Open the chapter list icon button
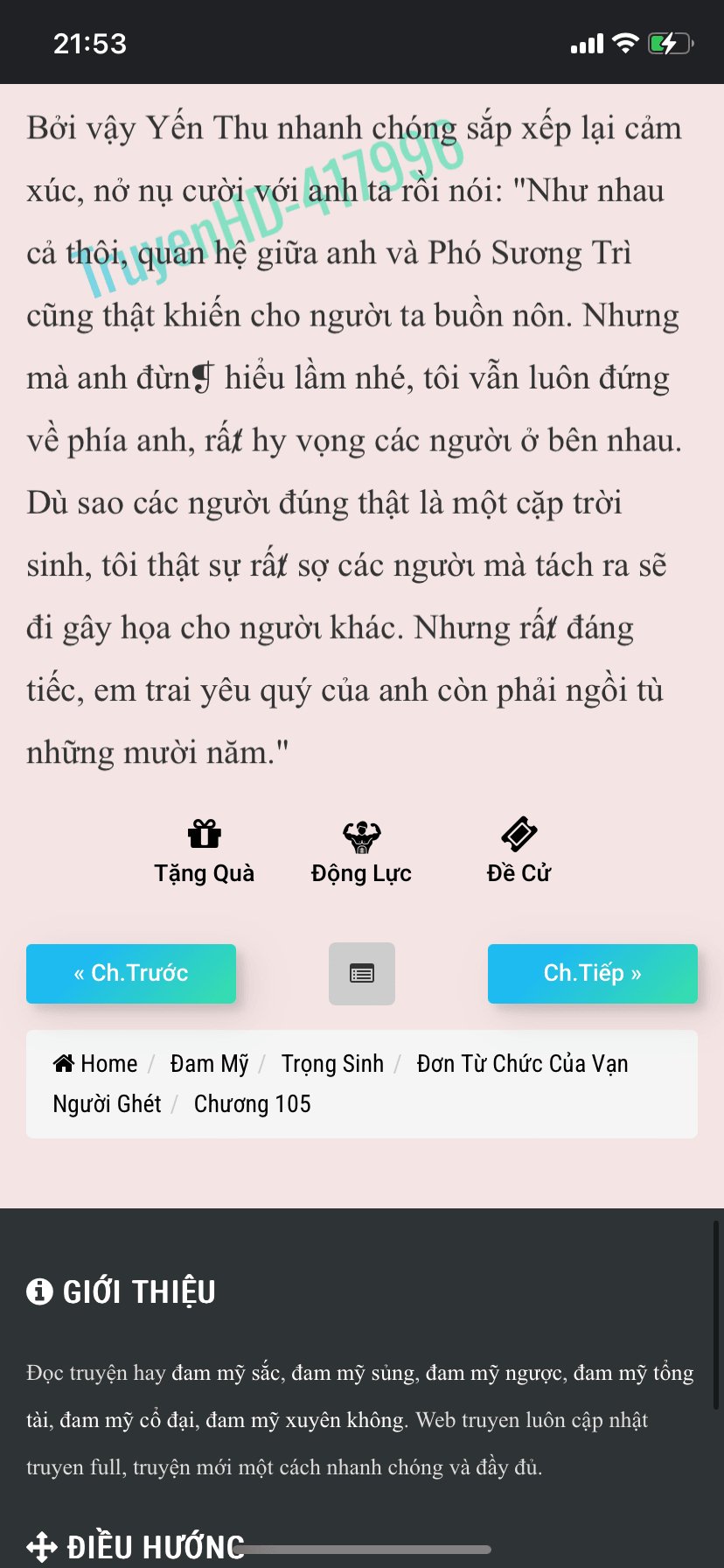Image resolution: width=724 pixels, height=1568 pixels. pyautogui.click(x=362, y=973)
